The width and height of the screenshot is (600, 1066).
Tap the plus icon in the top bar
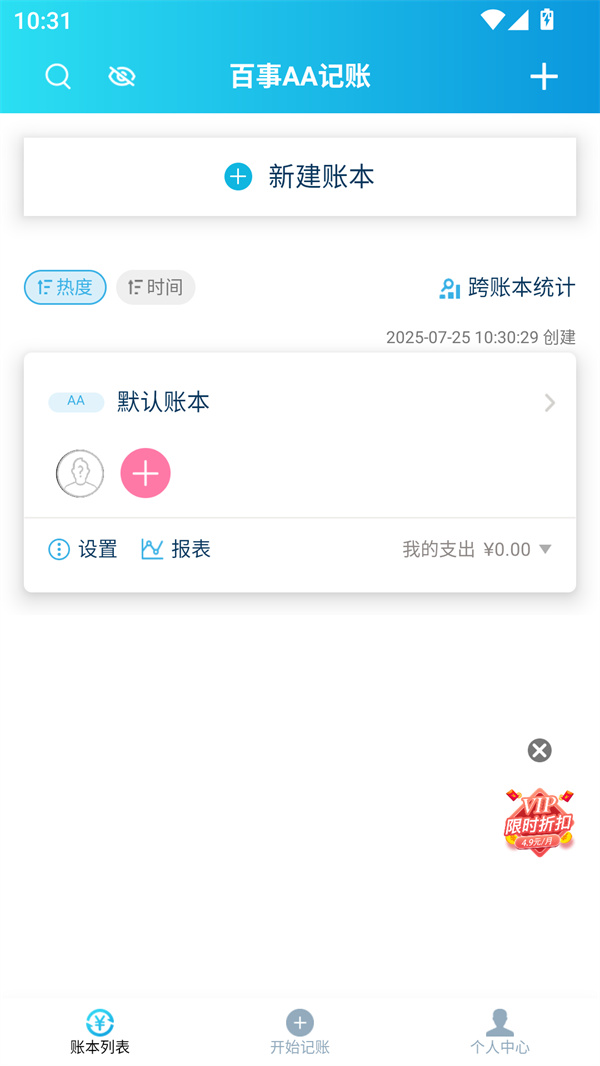(x=543, y=77)
